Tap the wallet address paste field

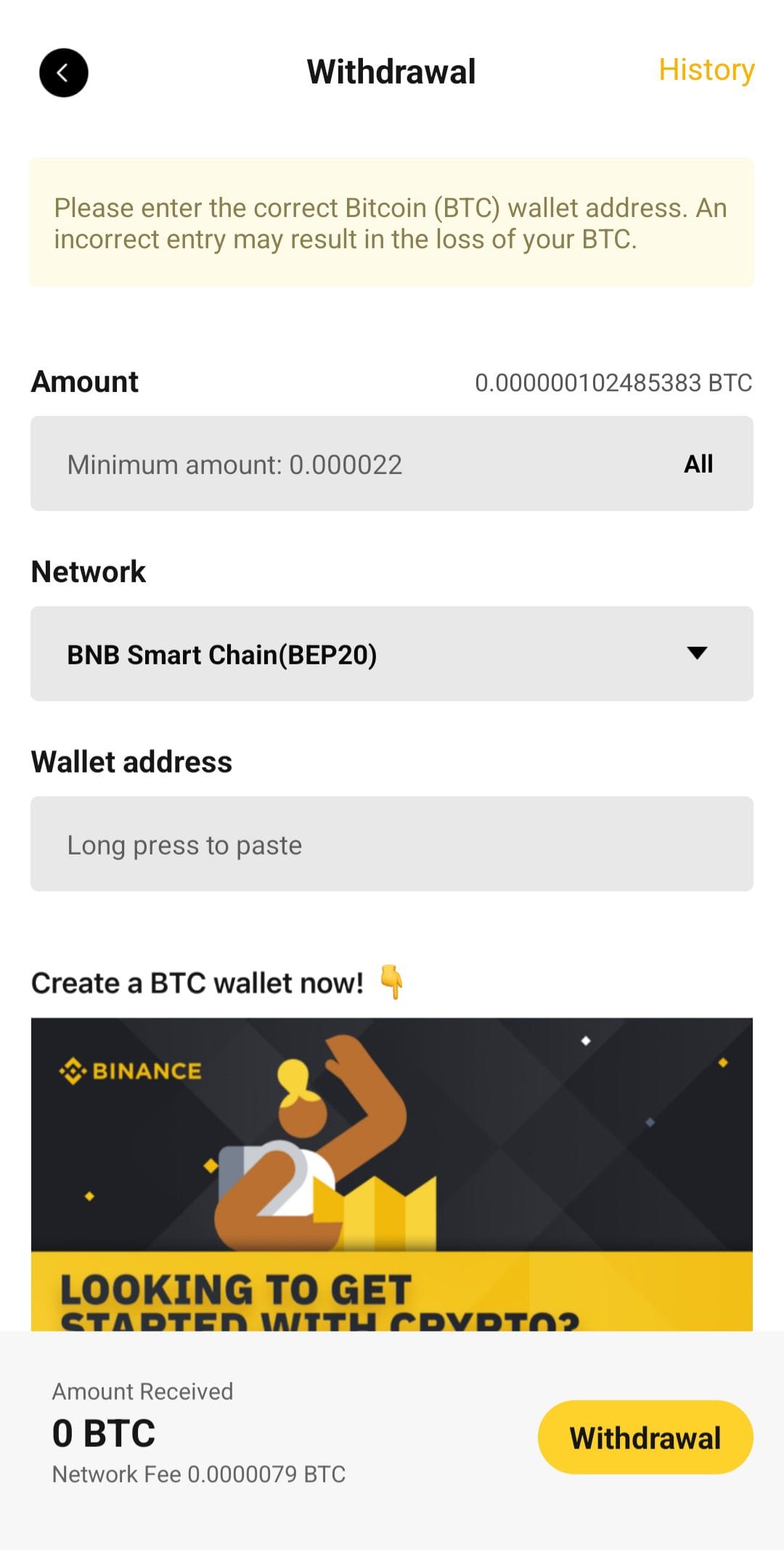pyautogui.click(x=392, y=844)
